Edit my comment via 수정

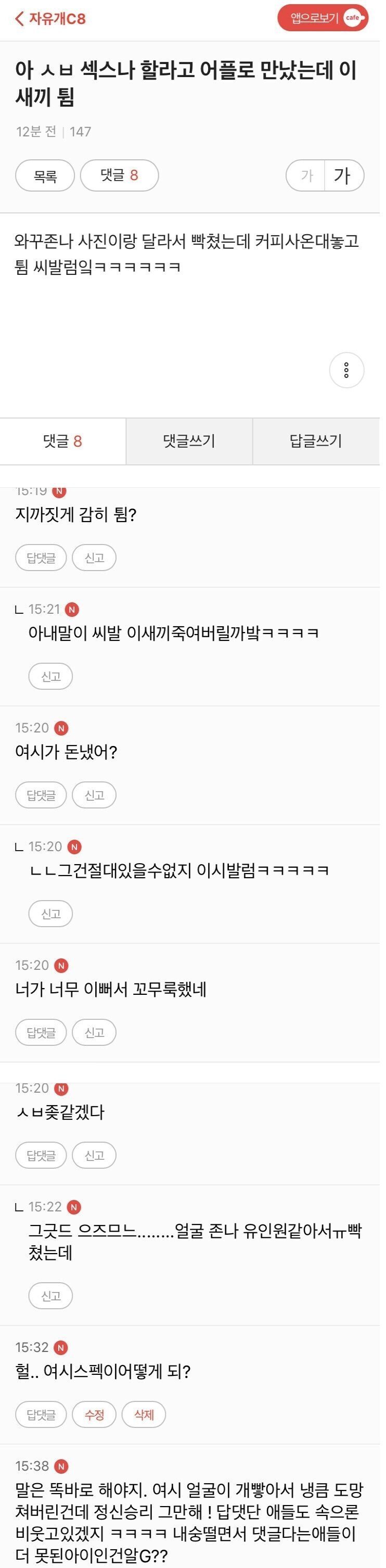click(94, 1414)
